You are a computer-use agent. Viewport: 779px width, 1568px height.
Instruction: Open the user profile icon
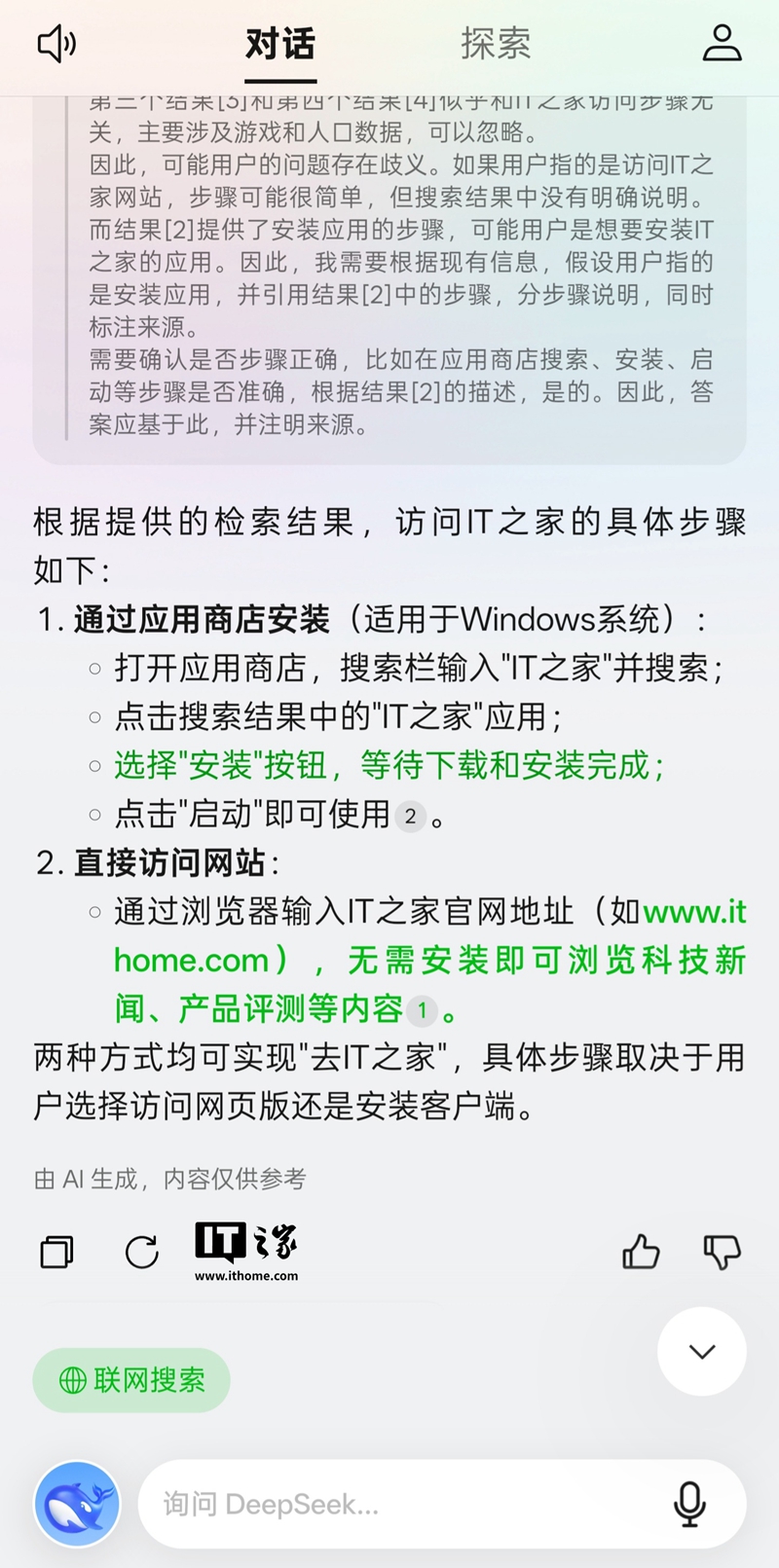click(722, 45)
